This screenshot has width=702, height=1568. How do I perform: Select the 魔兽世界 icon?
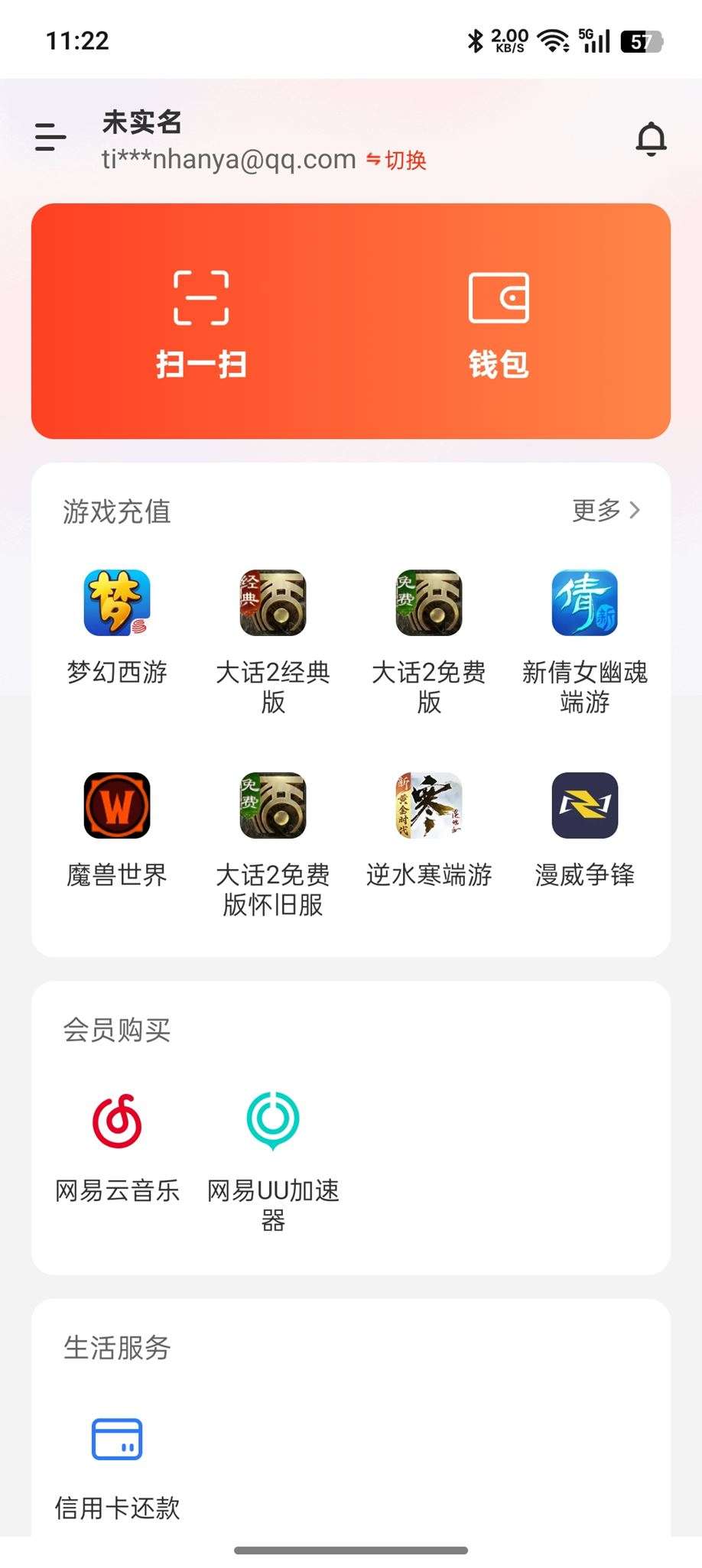click(x=118, y=806)
